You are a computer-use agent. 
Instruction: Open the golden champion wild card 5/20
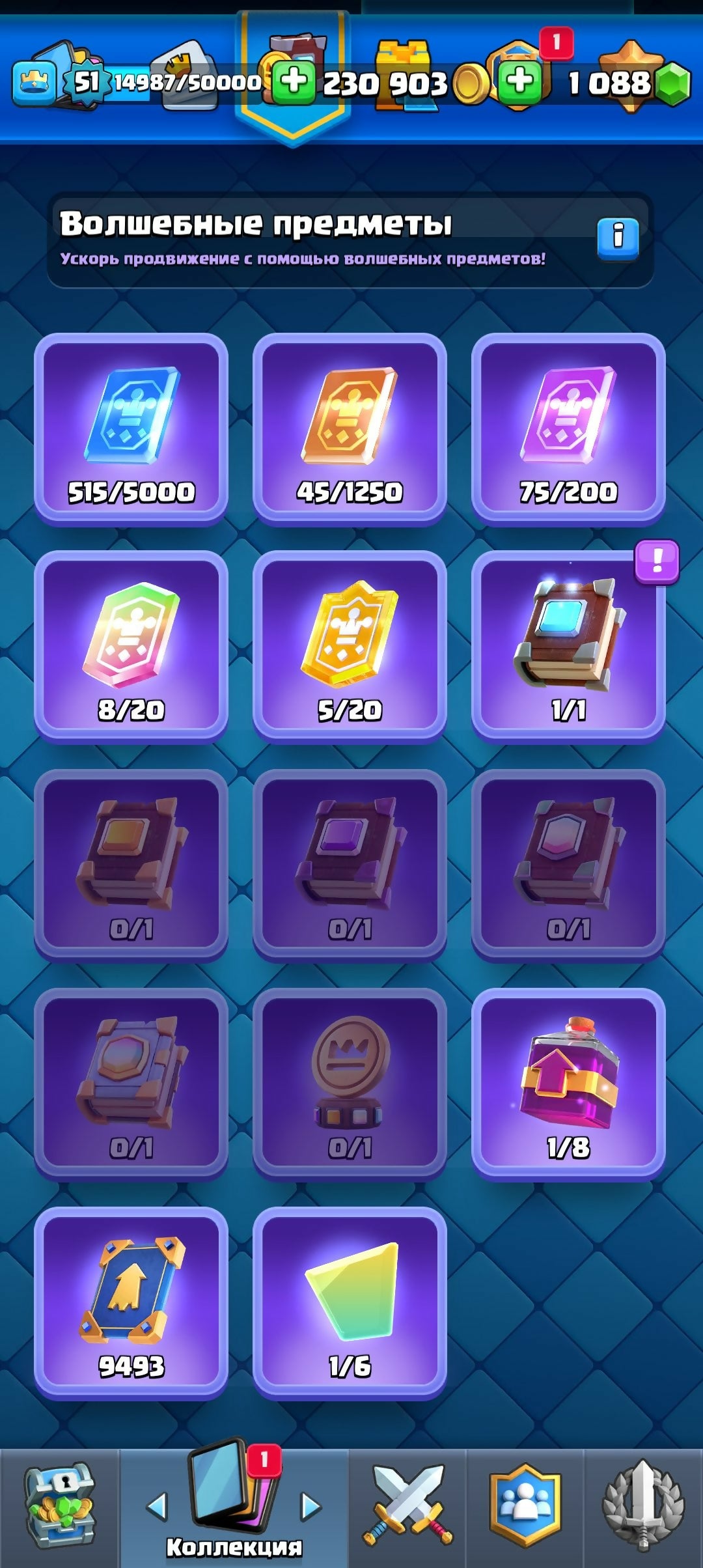point(350,646)
